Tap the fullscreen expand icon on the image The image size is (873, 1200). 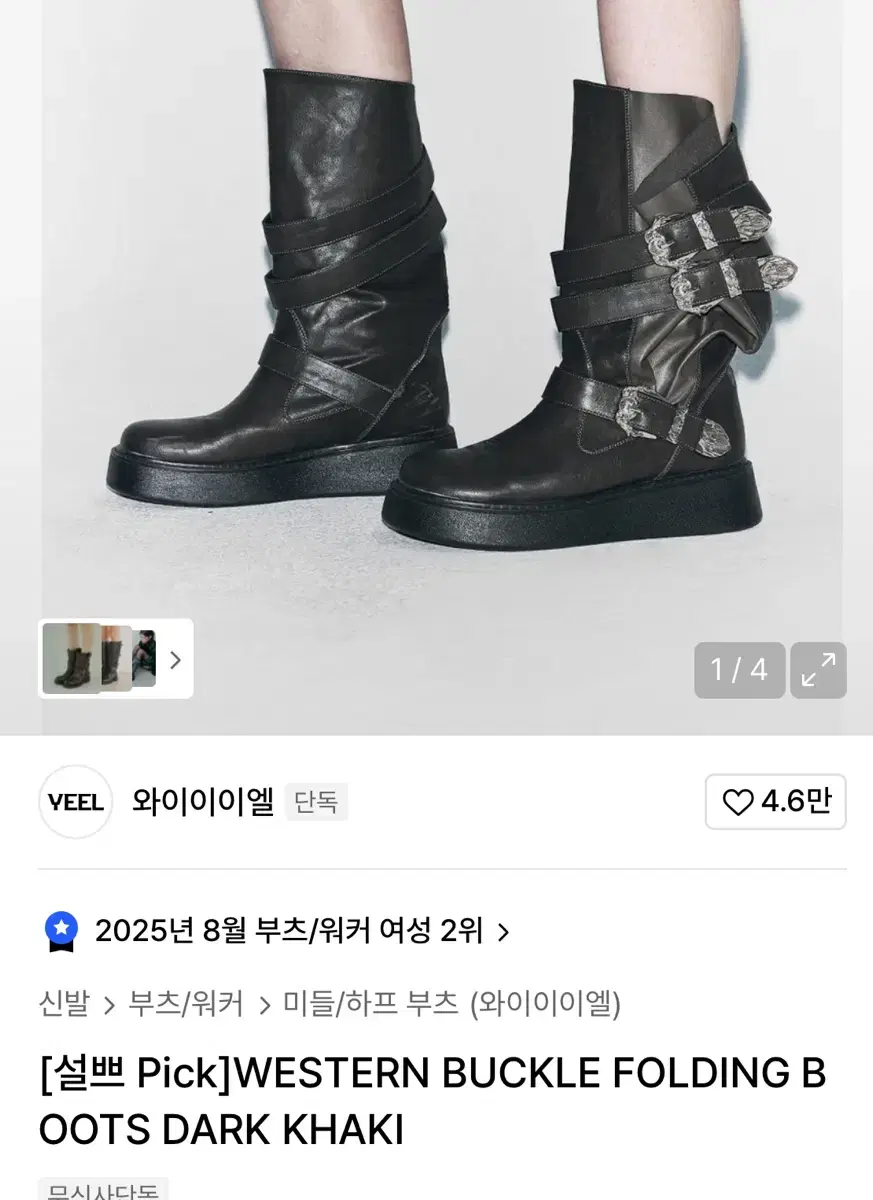coord(819,670)
